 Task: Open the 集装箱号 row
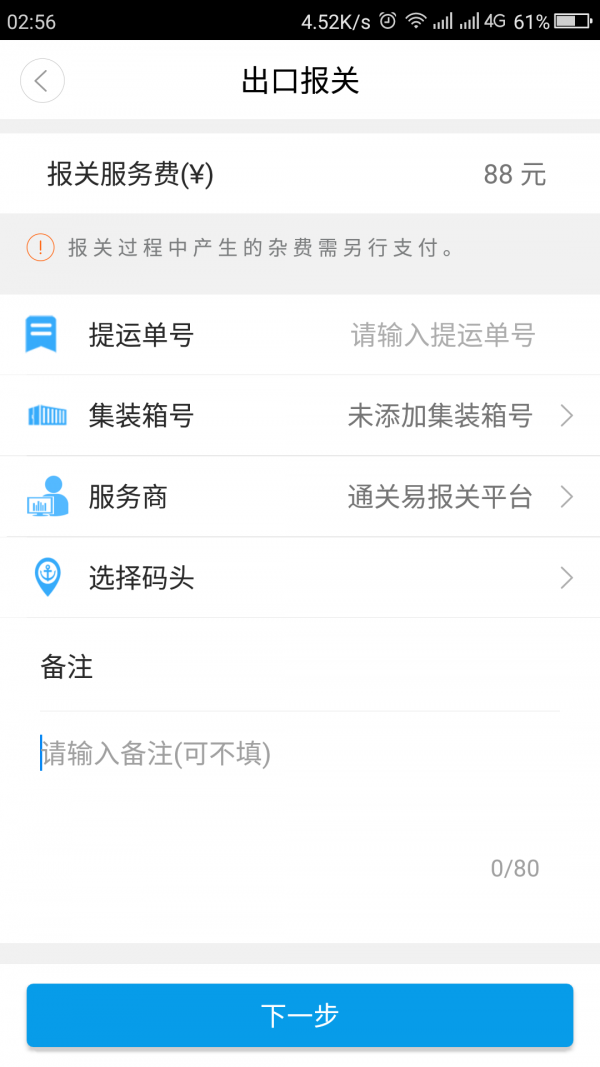[x=300, y=415]
